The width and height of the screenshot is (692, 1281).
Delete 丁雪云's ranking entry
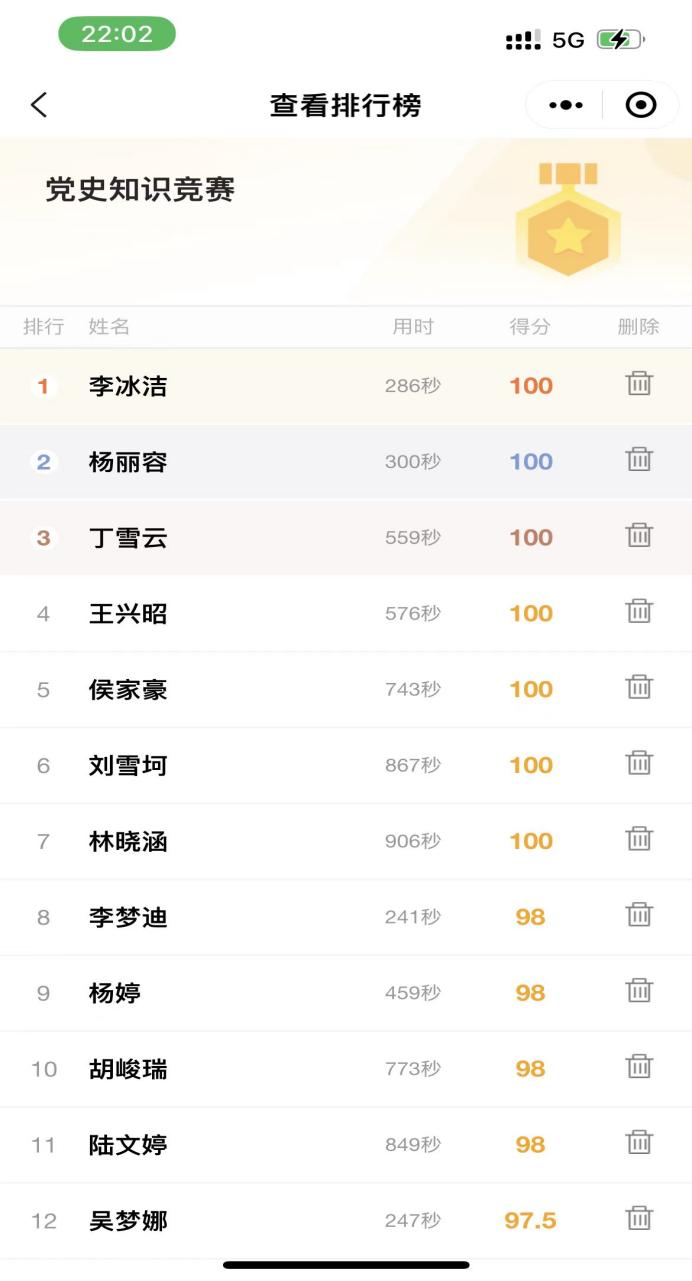[639, 535]
